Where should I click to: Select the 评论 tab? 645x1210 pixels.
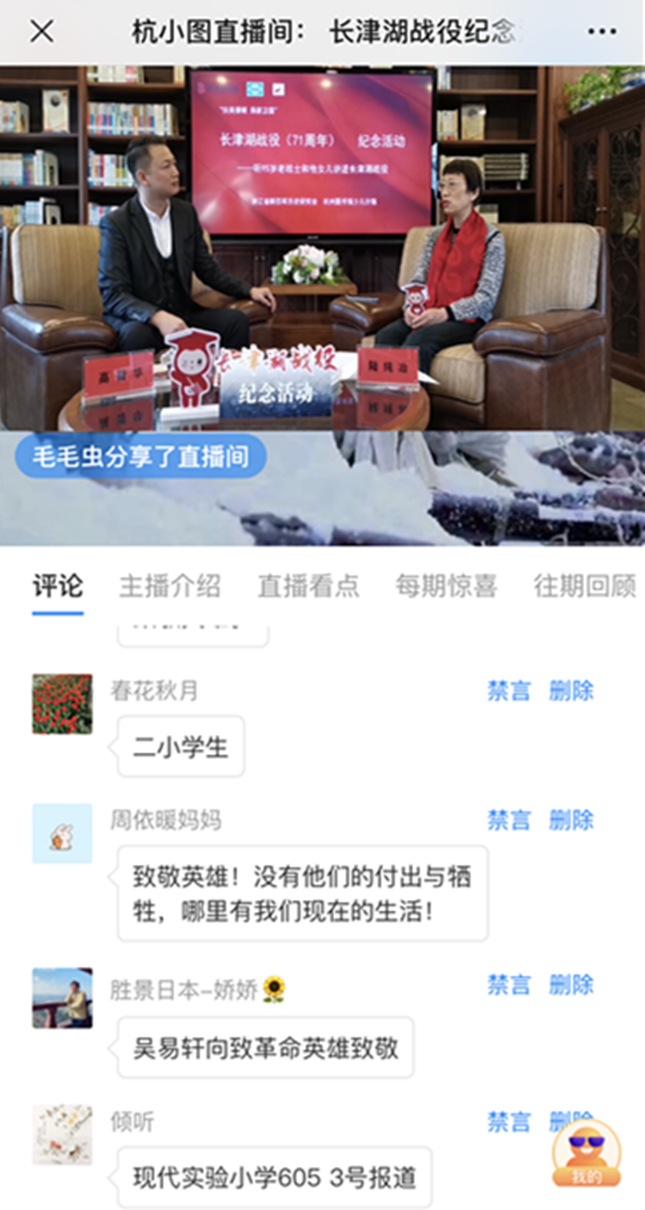pyautogui.click(x=58, y=586)
